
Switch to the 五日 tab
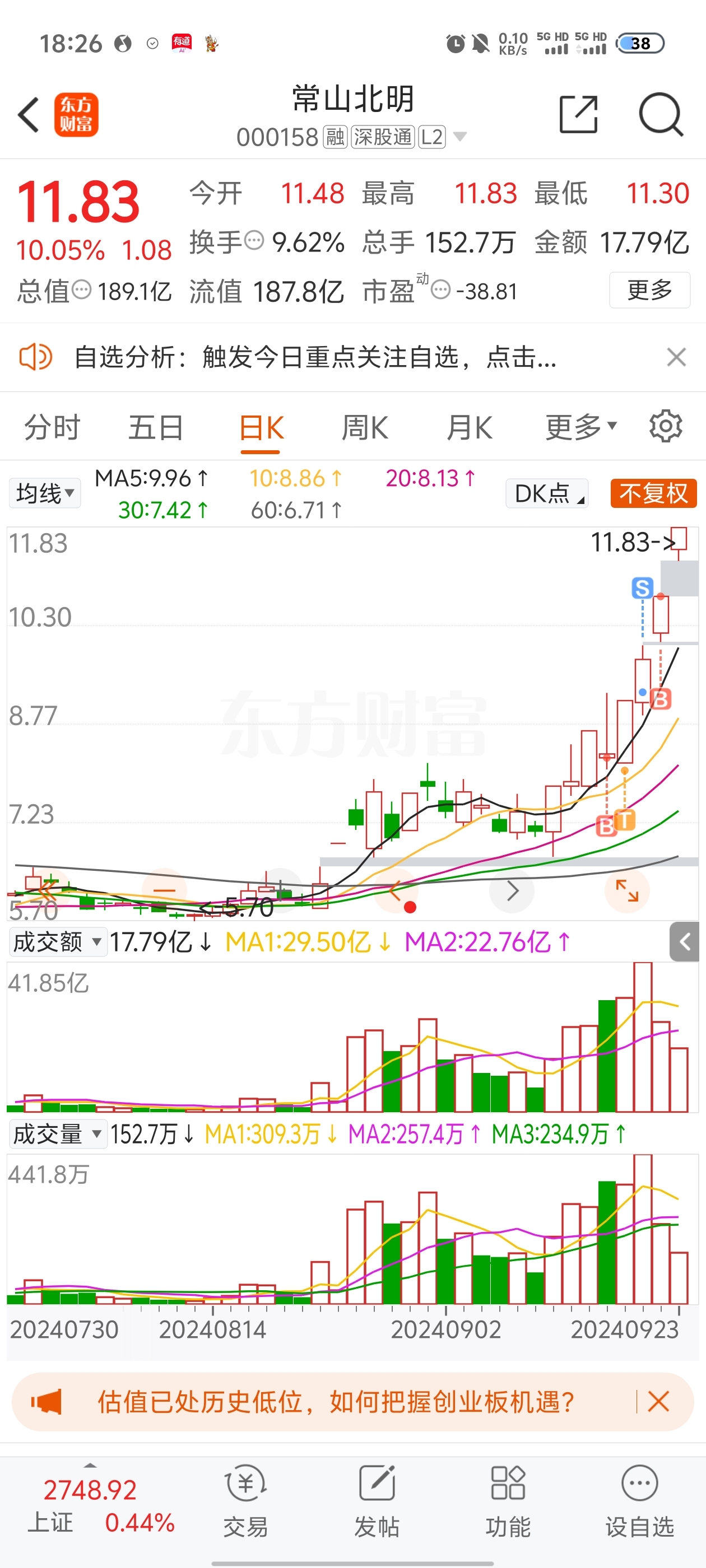(156, 427)
